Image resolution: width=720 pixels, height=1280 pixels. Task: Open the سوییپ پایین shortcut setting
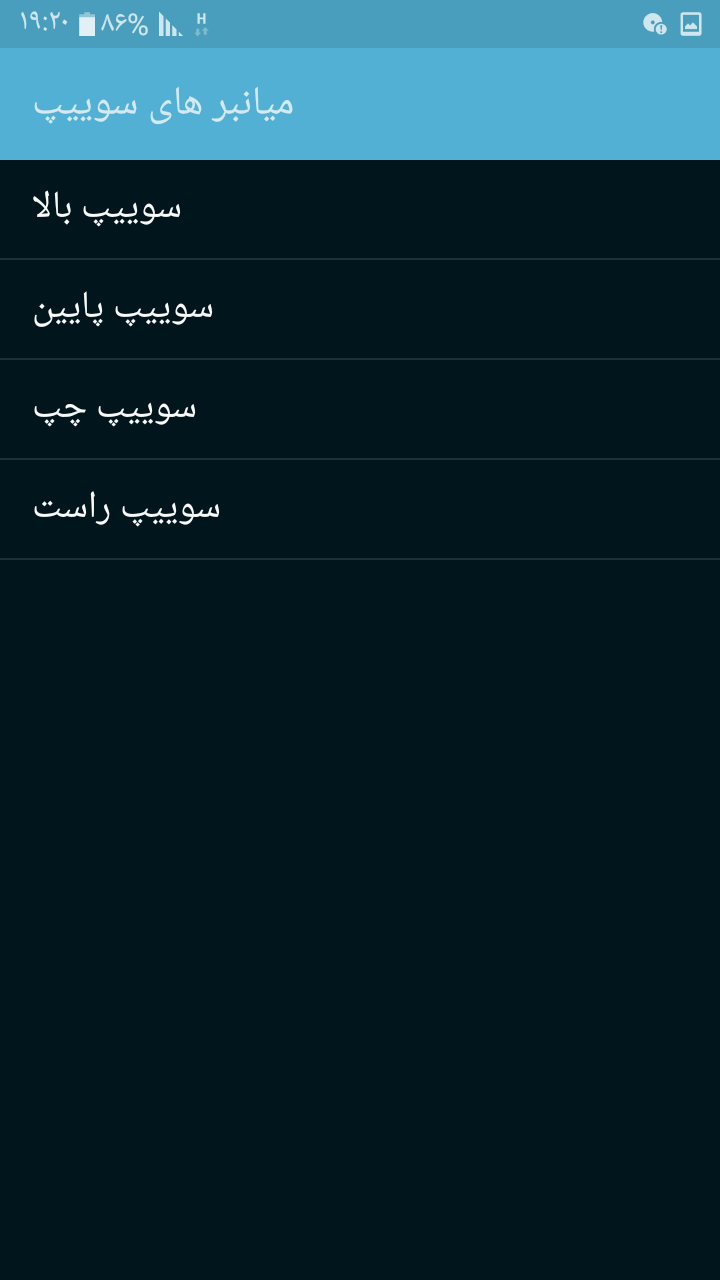[x=360, y=309]
